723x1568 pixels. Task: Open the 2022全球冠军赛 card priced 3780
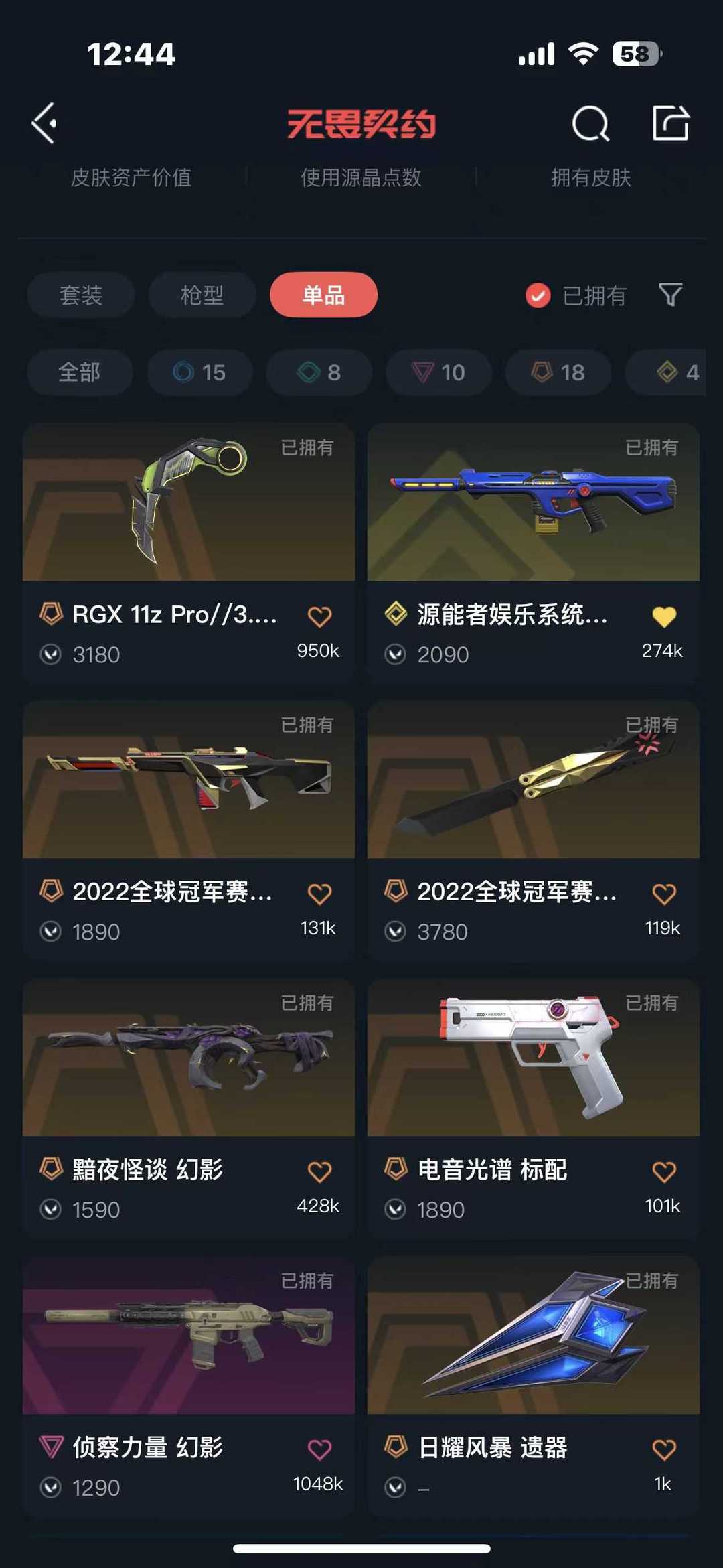[x=534, y=831]
